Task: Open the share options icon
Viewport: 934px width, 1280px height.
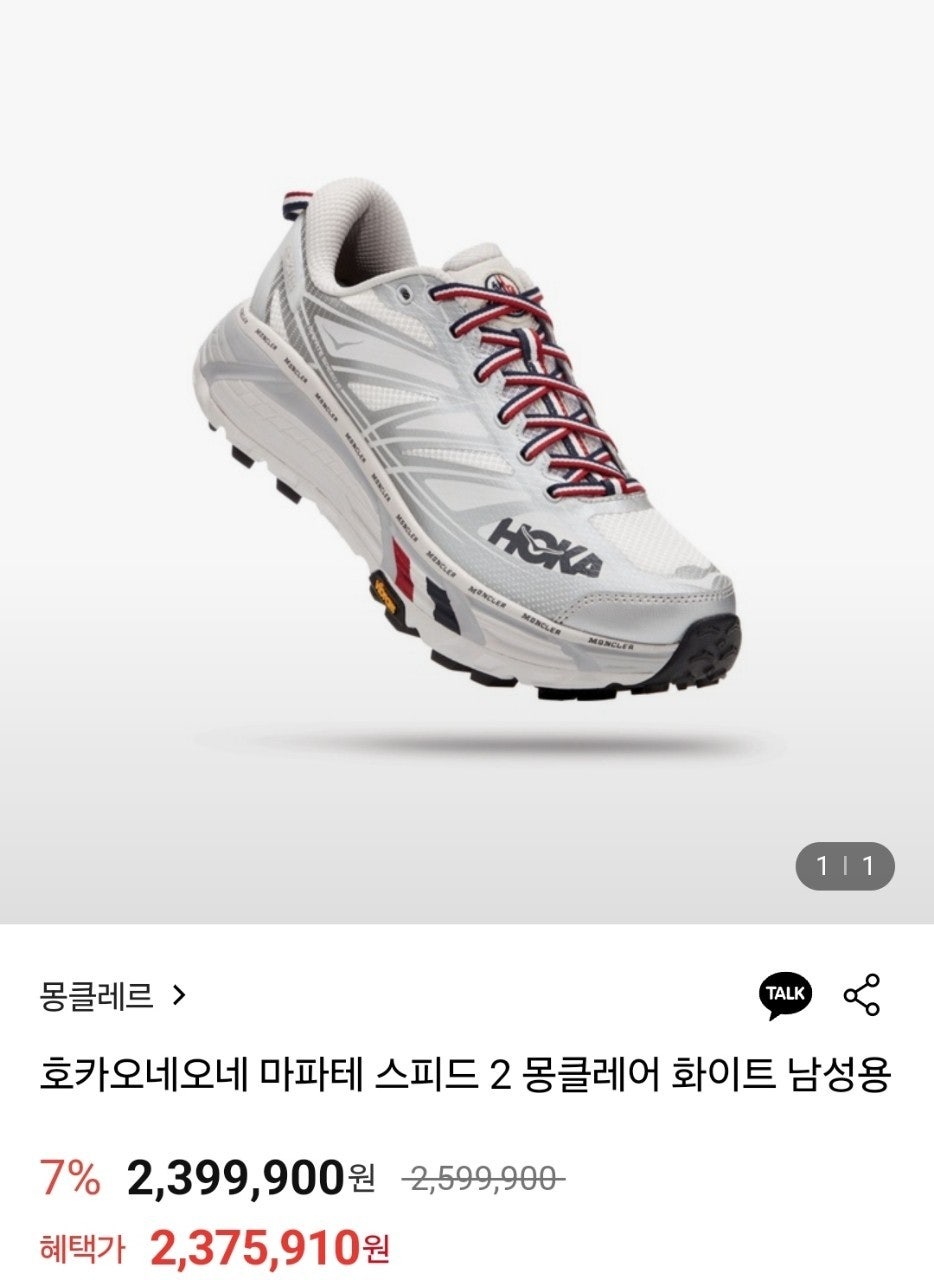Action: [x=861, y=995]
